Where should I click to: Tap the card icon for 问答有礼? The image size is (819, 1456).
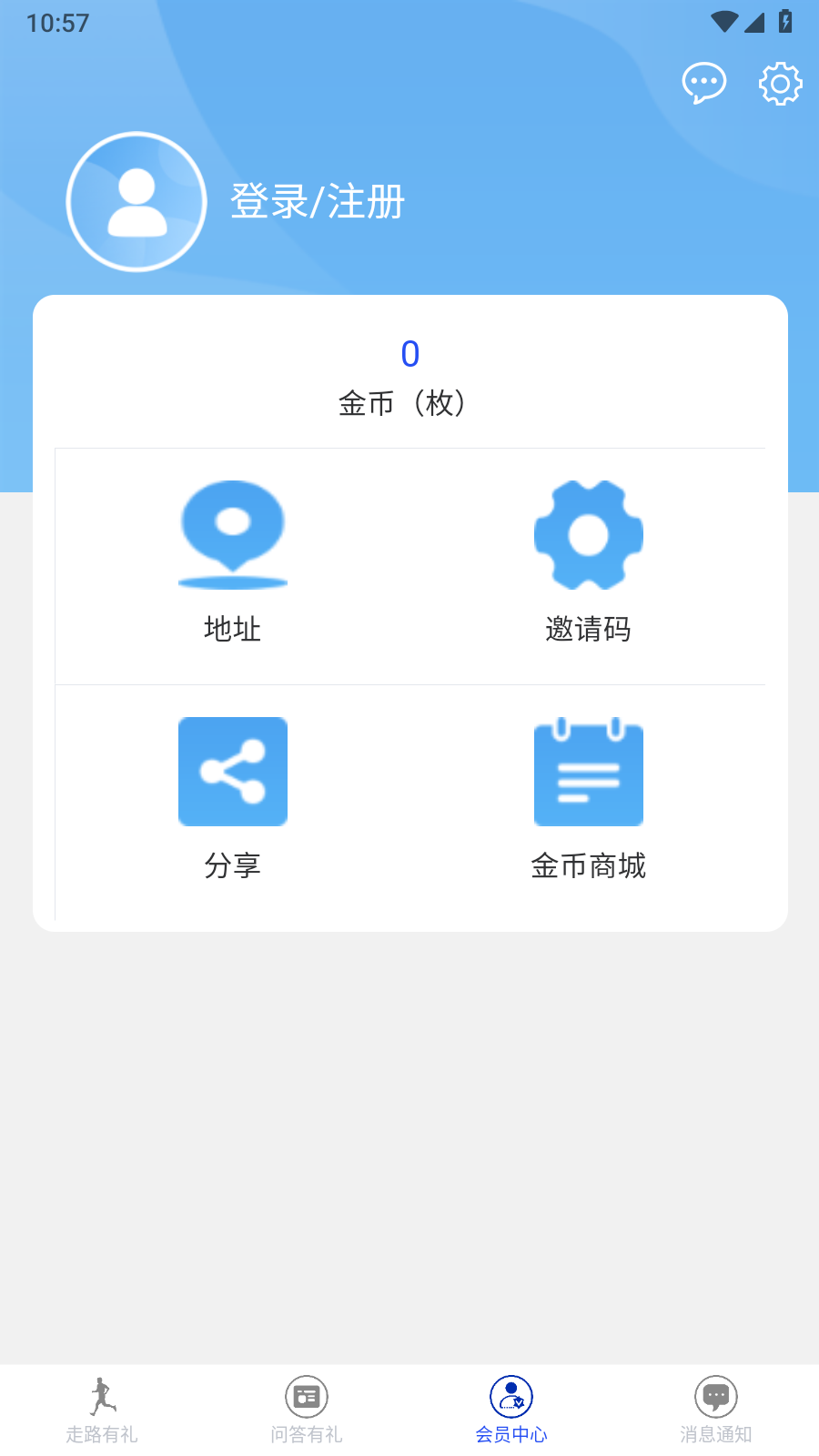point(307,1394)
